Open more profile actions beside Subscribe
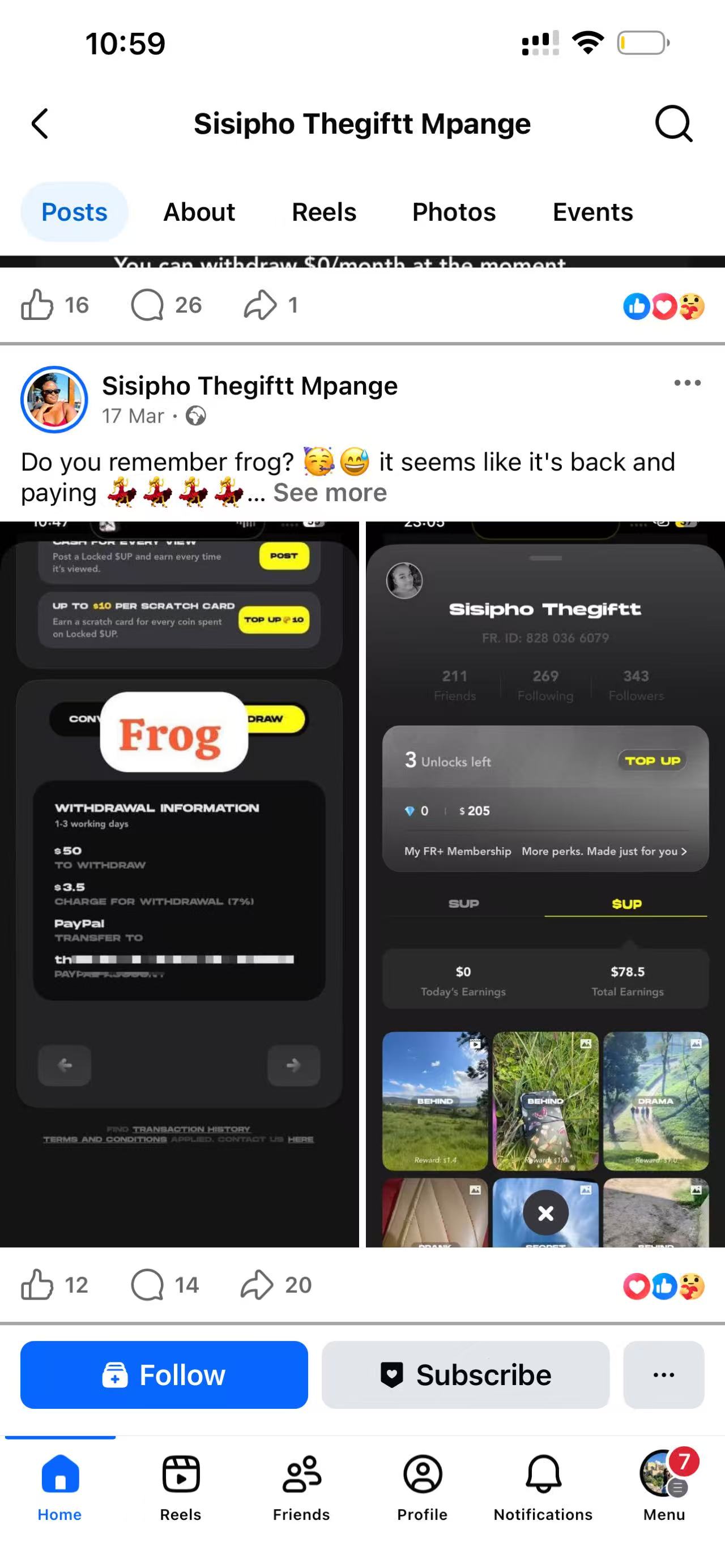The height and width of the screenshot is (1568, 725). click(x=663, y=1375)
